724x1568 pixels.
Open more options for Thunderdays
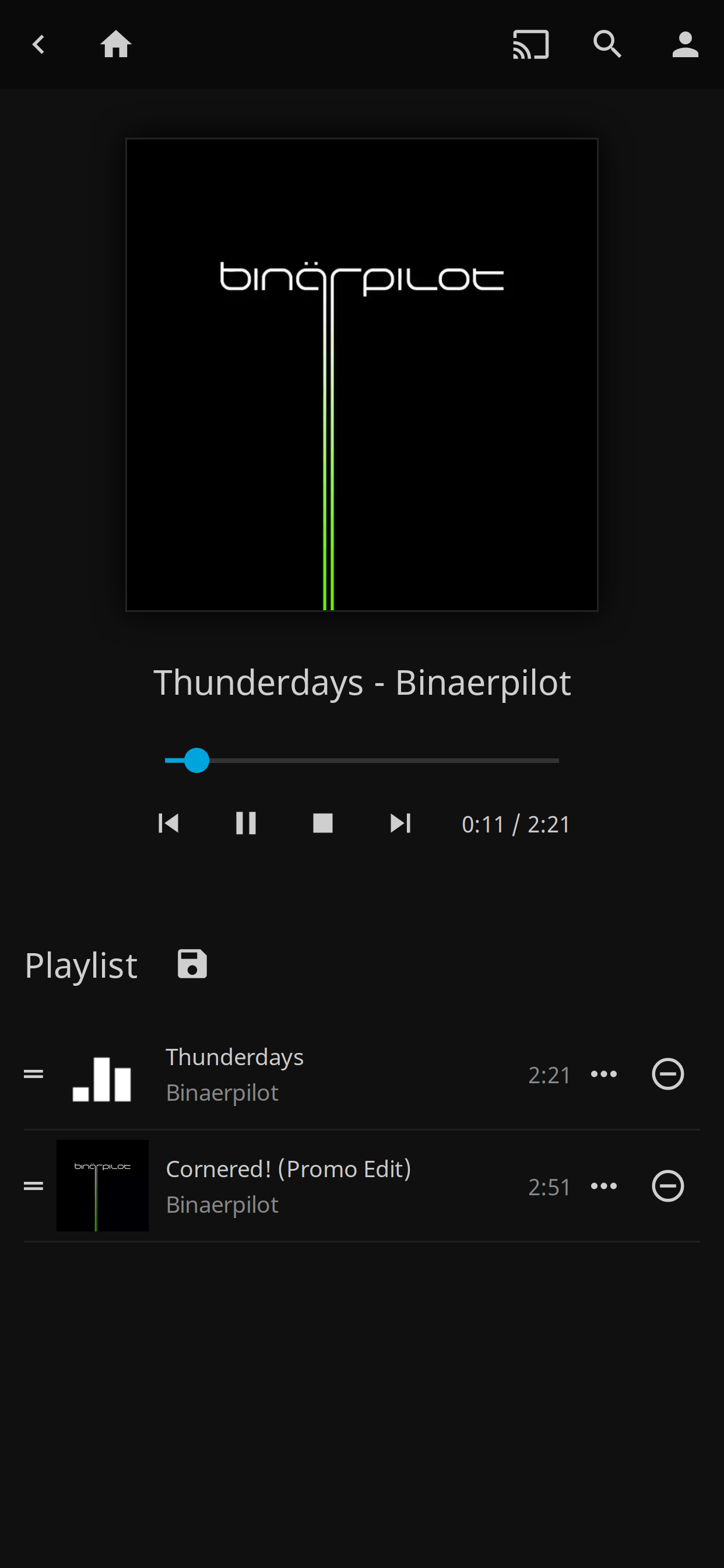point(603,1074)
